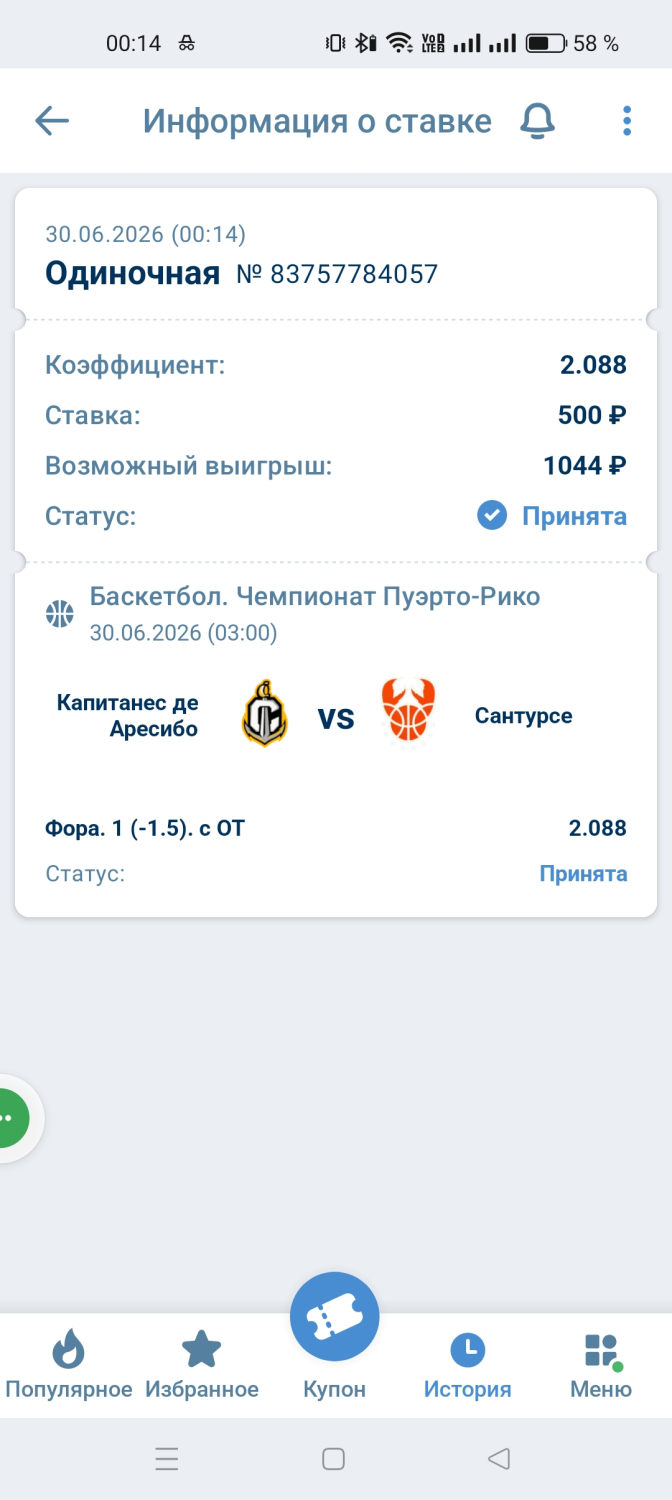This screenshot has width=672, height=1500.
Task: Open the three-dot overflow menu
Action: tap(627, 121)
